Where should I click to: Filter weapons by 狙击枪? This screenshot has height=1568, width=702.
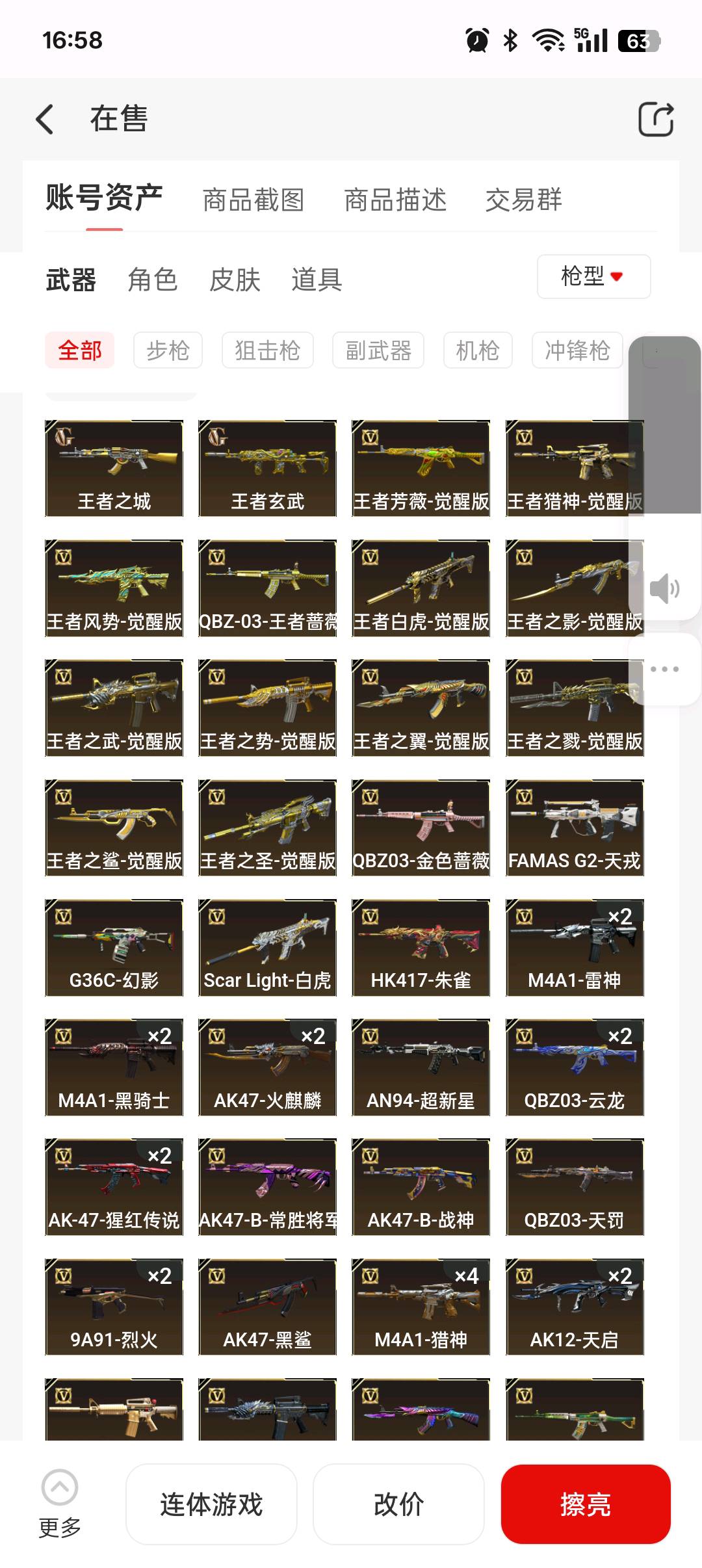tap(267, 350)
